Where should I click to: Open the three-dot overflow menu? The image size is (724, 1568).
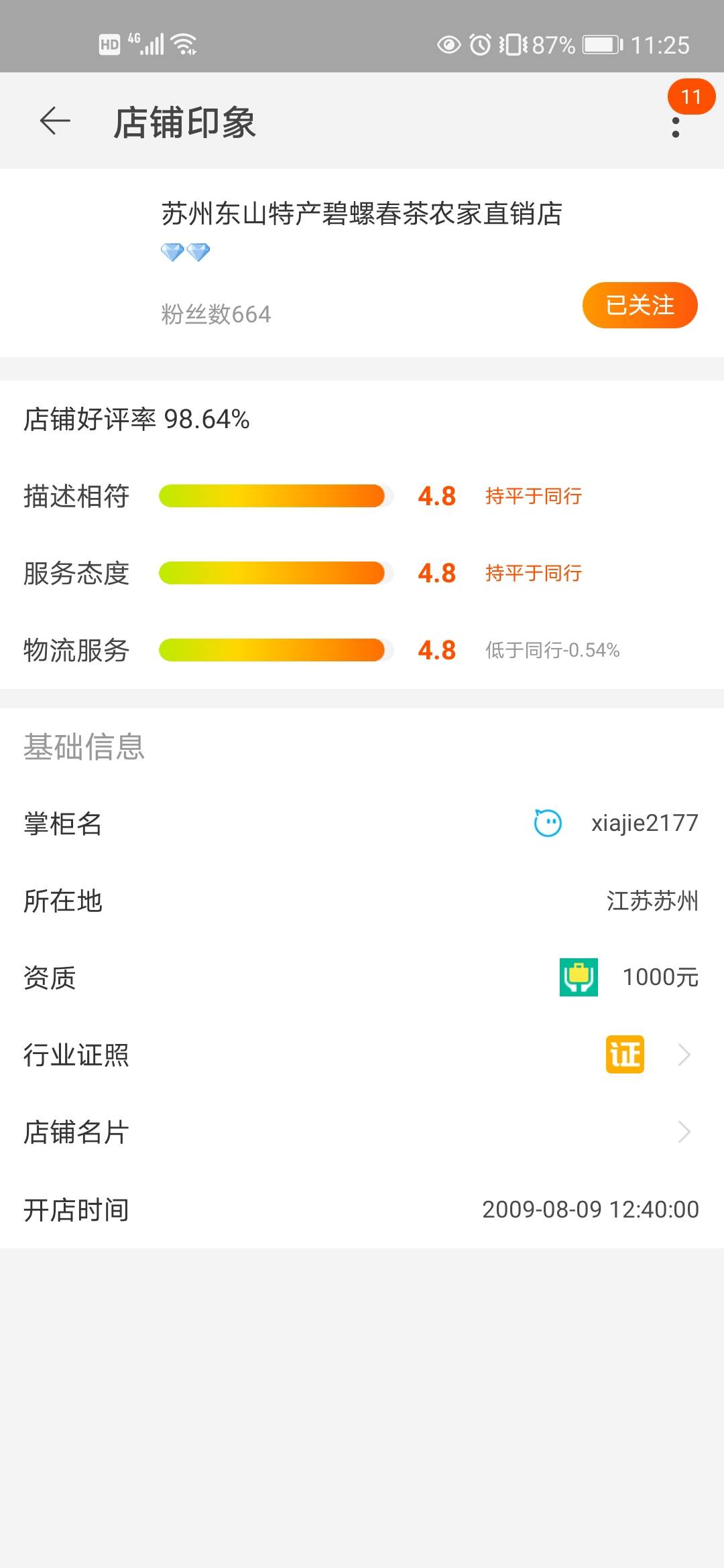click(x=676, y=127)
